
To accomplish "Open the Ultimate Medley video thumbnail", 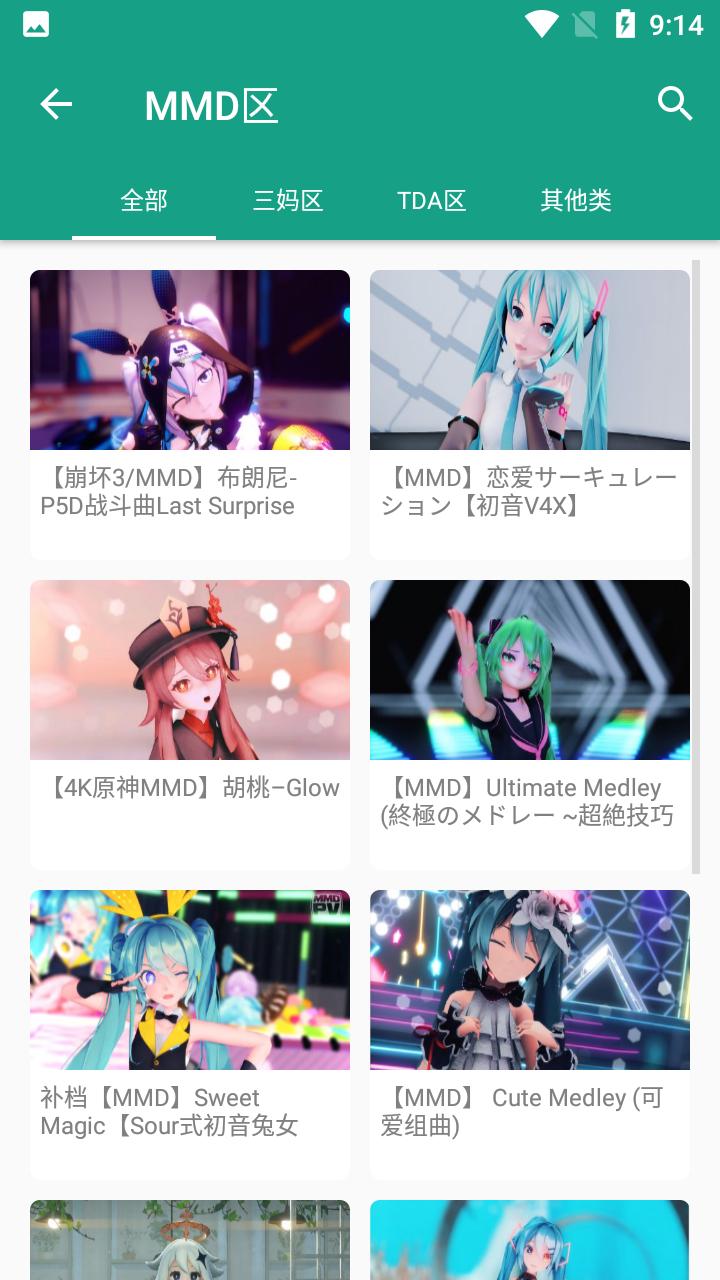I will [x=530, y=670].
